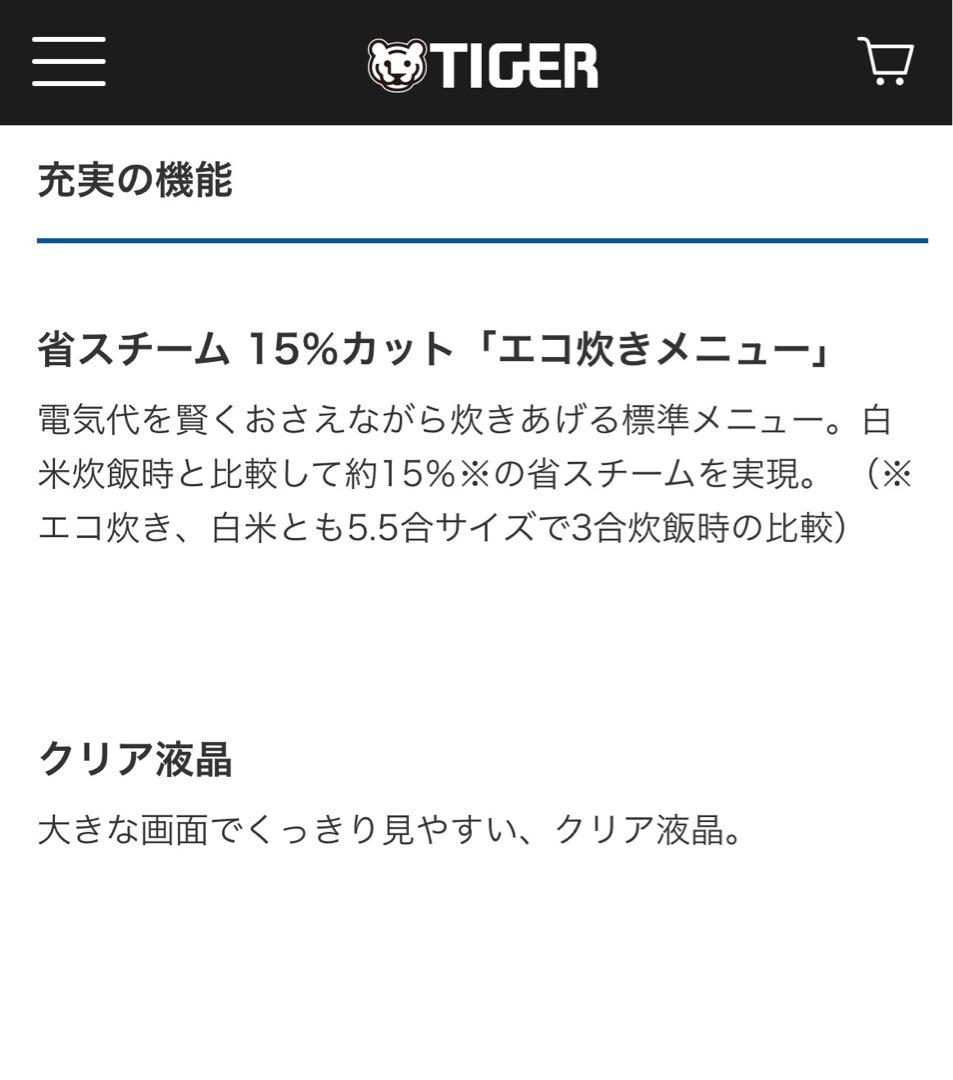Open the hamburger navigation menu

68,62
